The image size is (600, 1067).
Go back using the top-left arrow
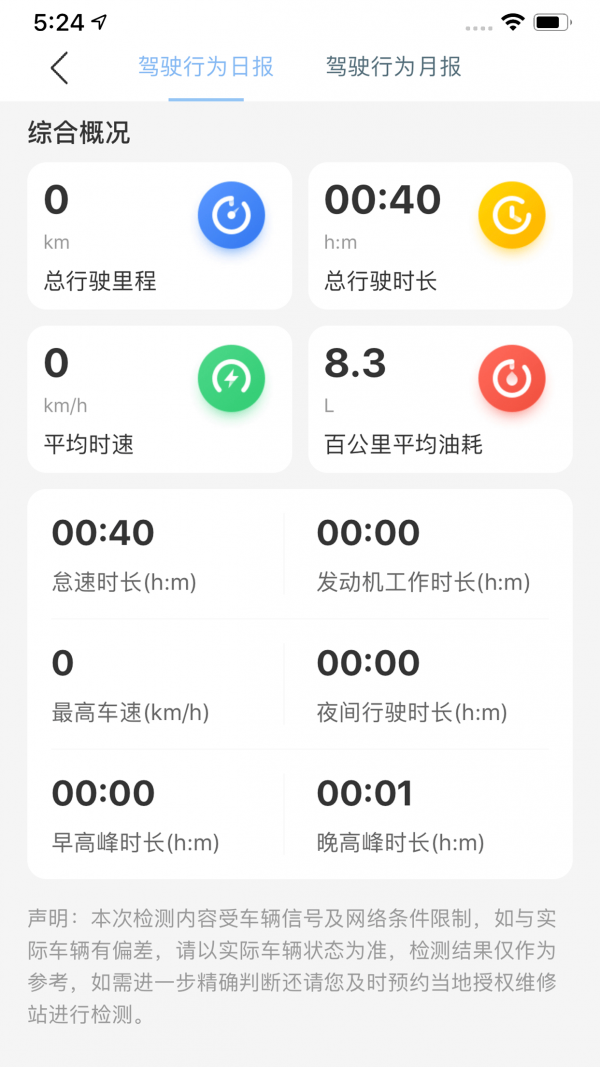coord(60,68)
